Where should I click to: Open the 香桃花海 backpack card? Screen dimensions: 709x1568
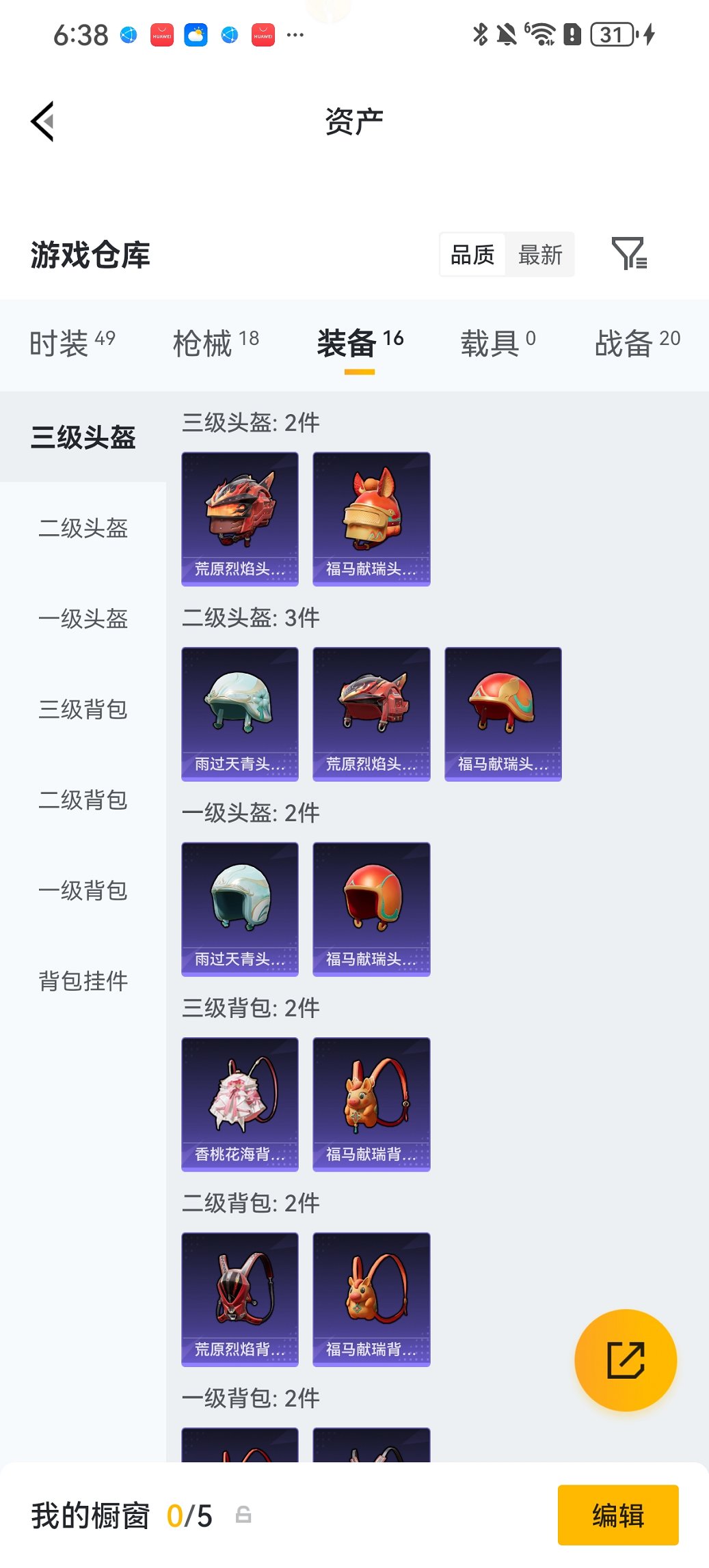point(240,1104)
